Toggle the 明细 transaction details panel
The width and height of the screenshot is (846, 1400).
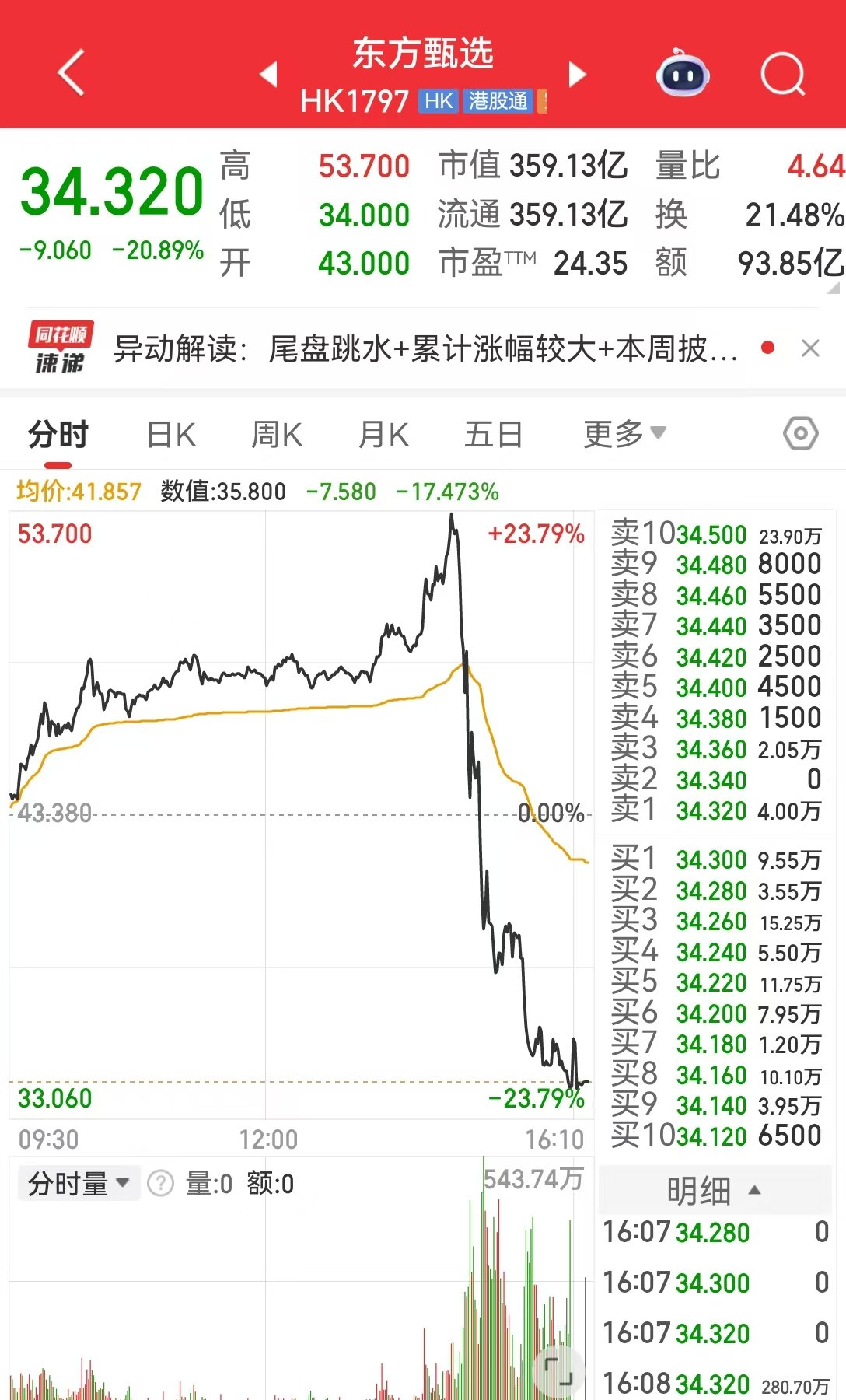[714, 1191]
